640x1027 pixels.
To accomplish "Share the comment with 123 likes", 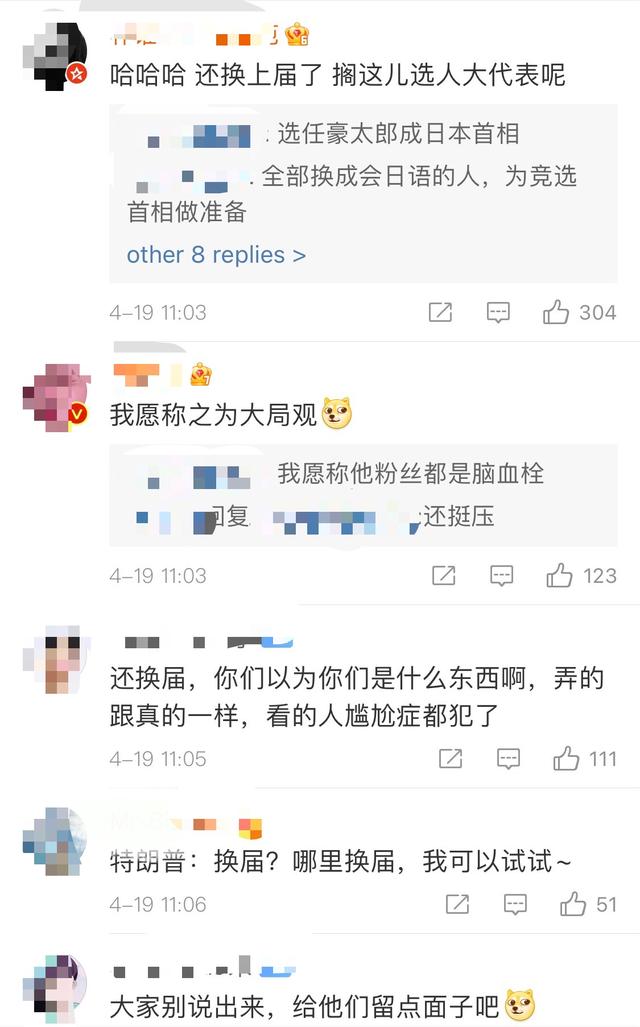I will click(443, 575).
